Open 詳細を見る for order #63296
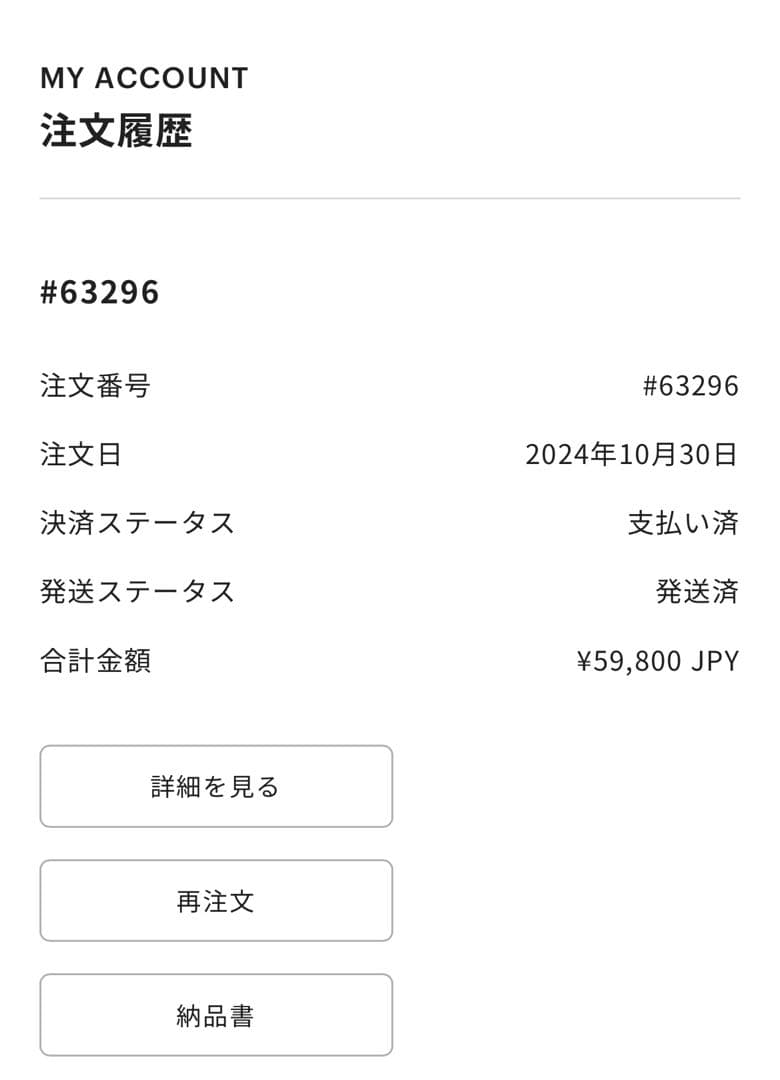The width and height of the screenshot is (780, 1080). pyautogui.click(x=216, y=786)
